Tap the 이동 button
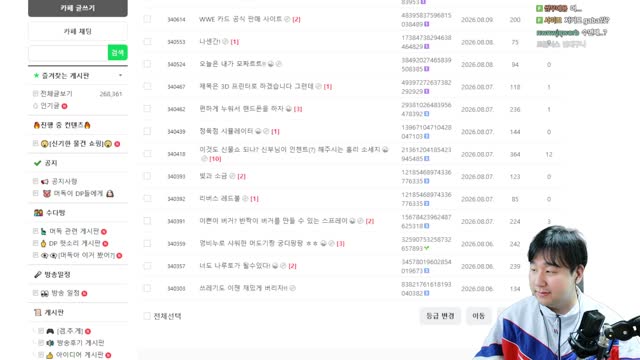The height and width of the screenshot is (360, 640). pyautogui.click(x=478, y=316)
